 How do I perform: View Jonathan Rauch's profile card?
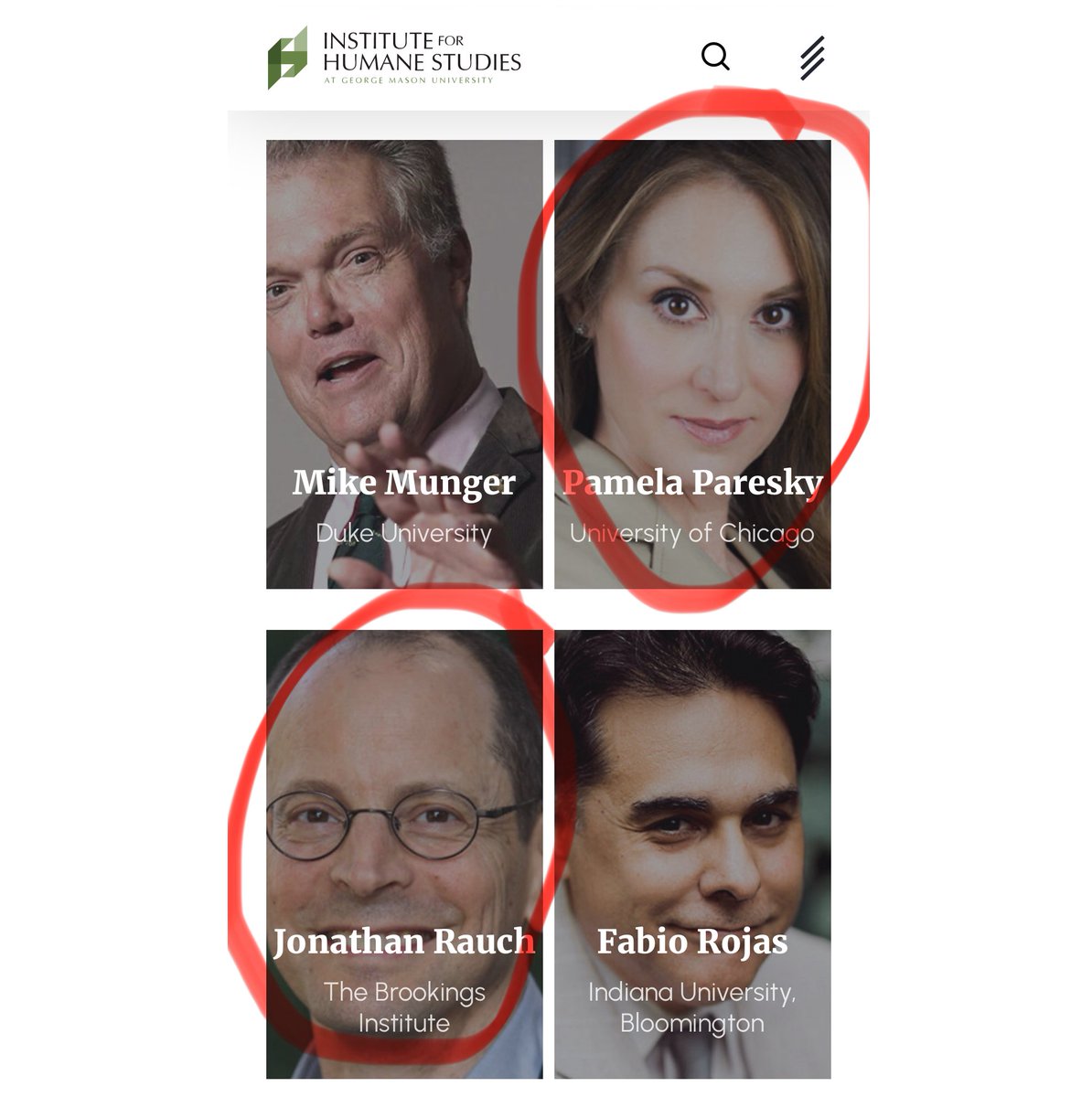coord(404,854)
